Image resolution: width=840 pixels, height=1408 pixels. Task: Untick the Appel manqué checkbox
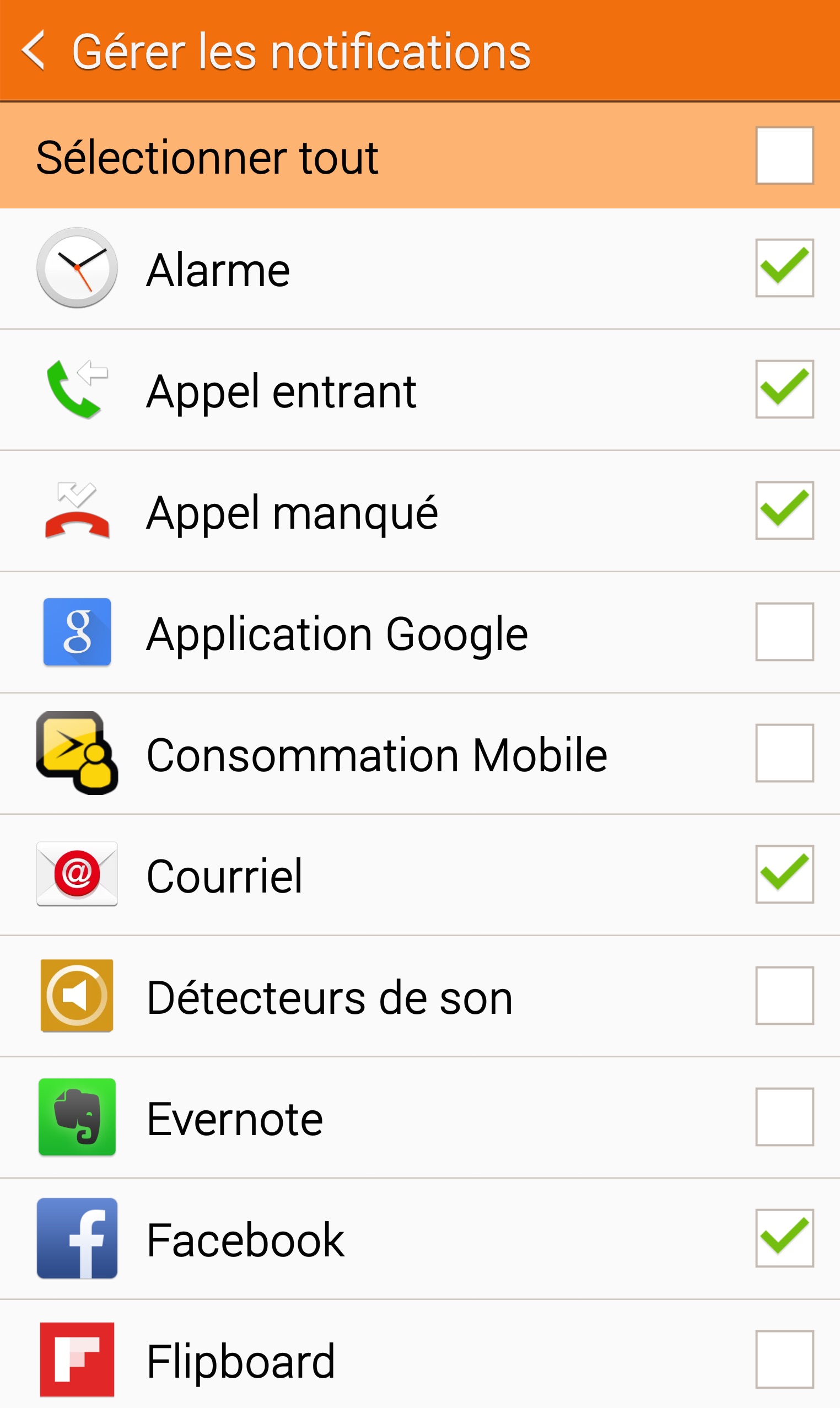(784, 510)
